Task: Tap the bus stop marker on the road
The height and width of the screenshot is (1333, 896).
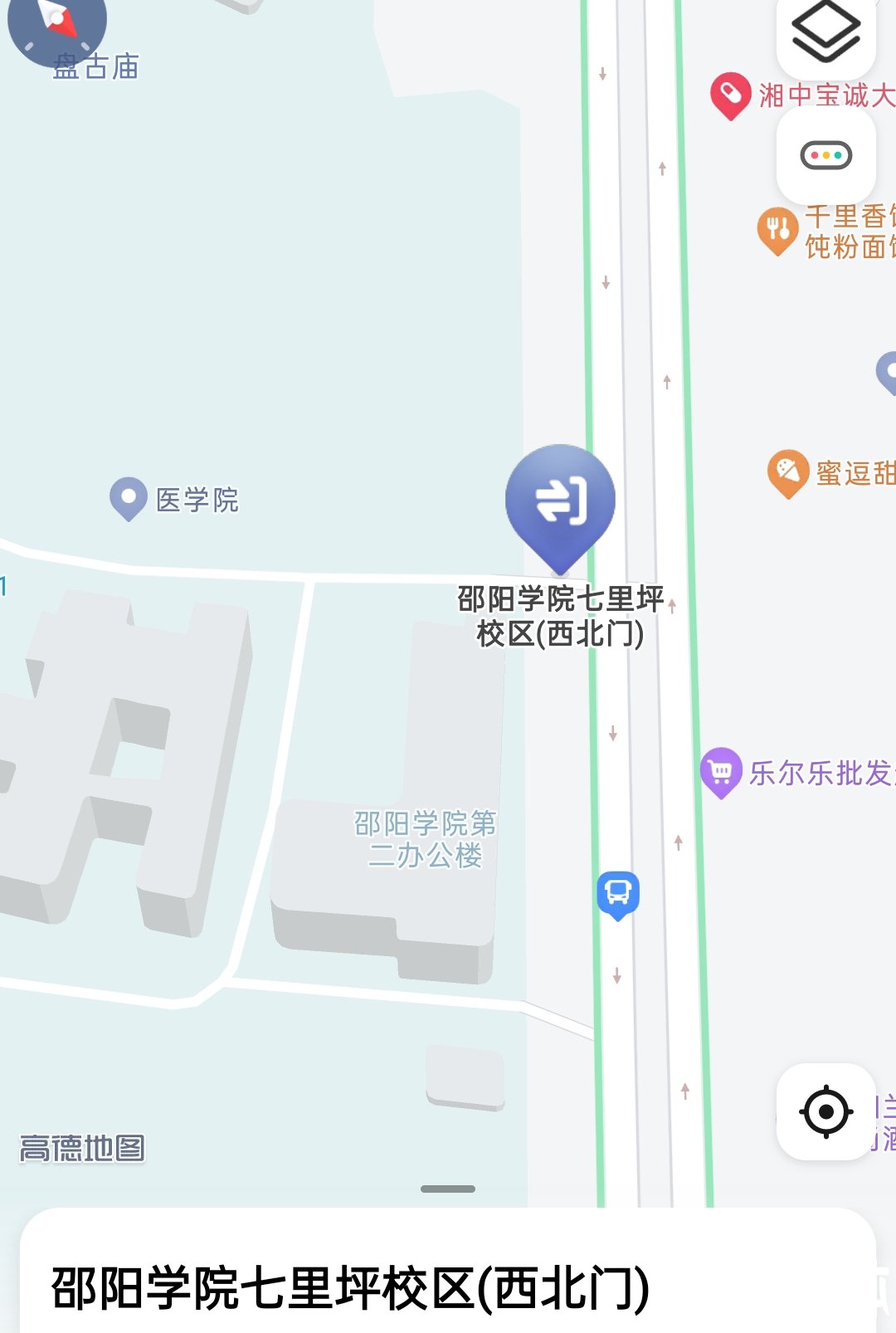Action: click(618, 894)
